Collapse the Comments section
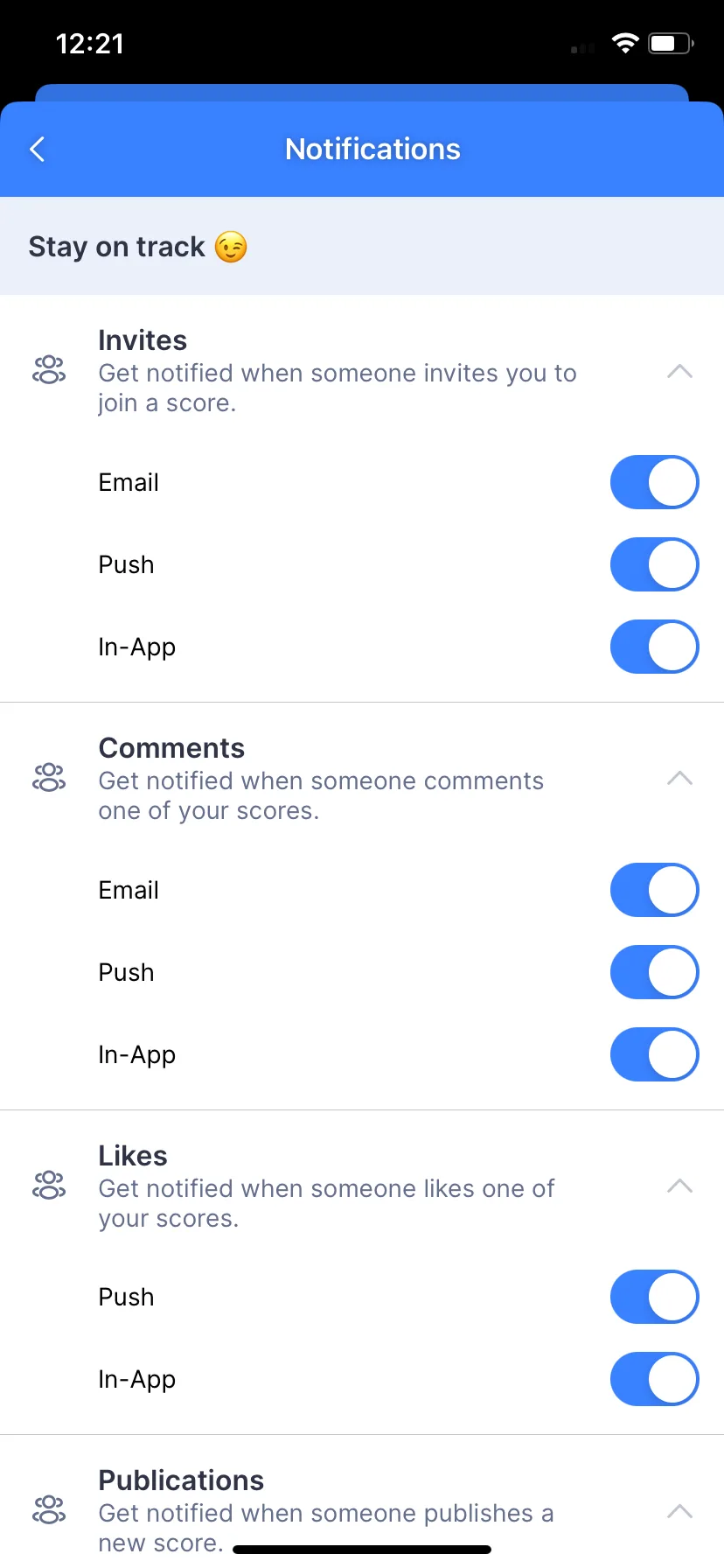Image resolution: width=724 pixels, height=1568 pixels. (x=679, y=779)
